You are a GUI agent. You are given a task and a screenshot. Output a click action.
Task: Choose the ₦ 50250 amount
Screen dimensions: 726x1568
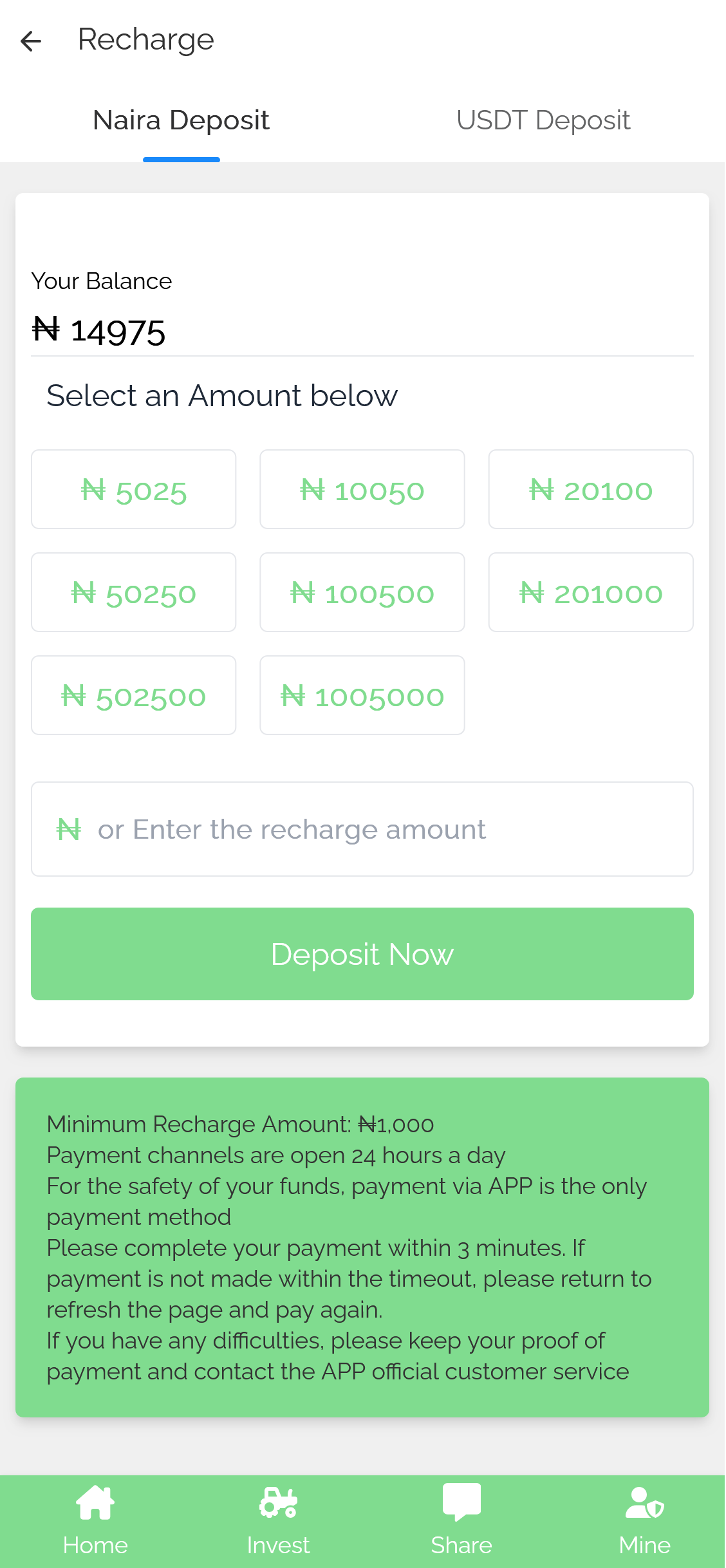[x=134, y=592]
